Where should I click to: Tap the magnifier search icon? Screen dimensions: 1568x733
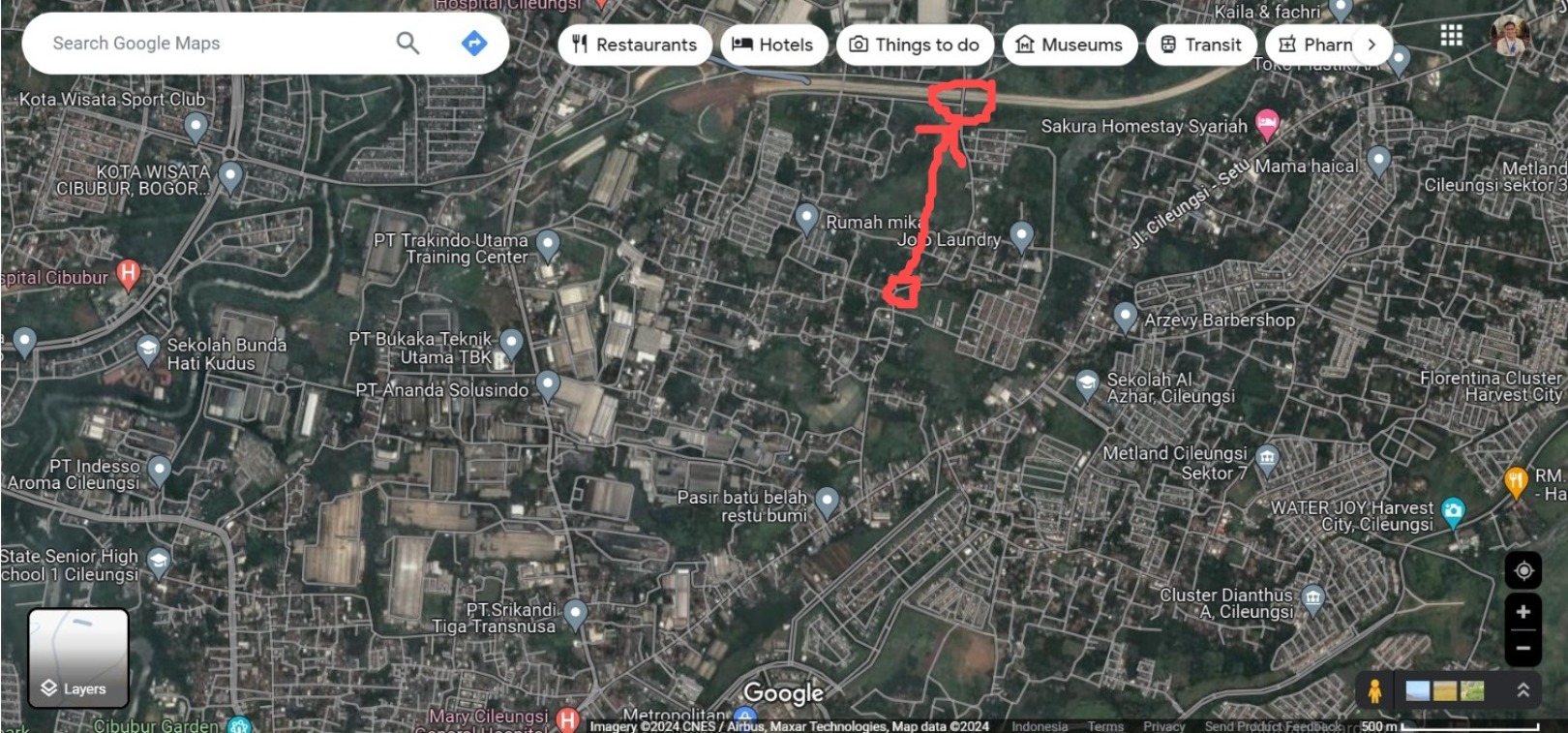pos(407,44)
